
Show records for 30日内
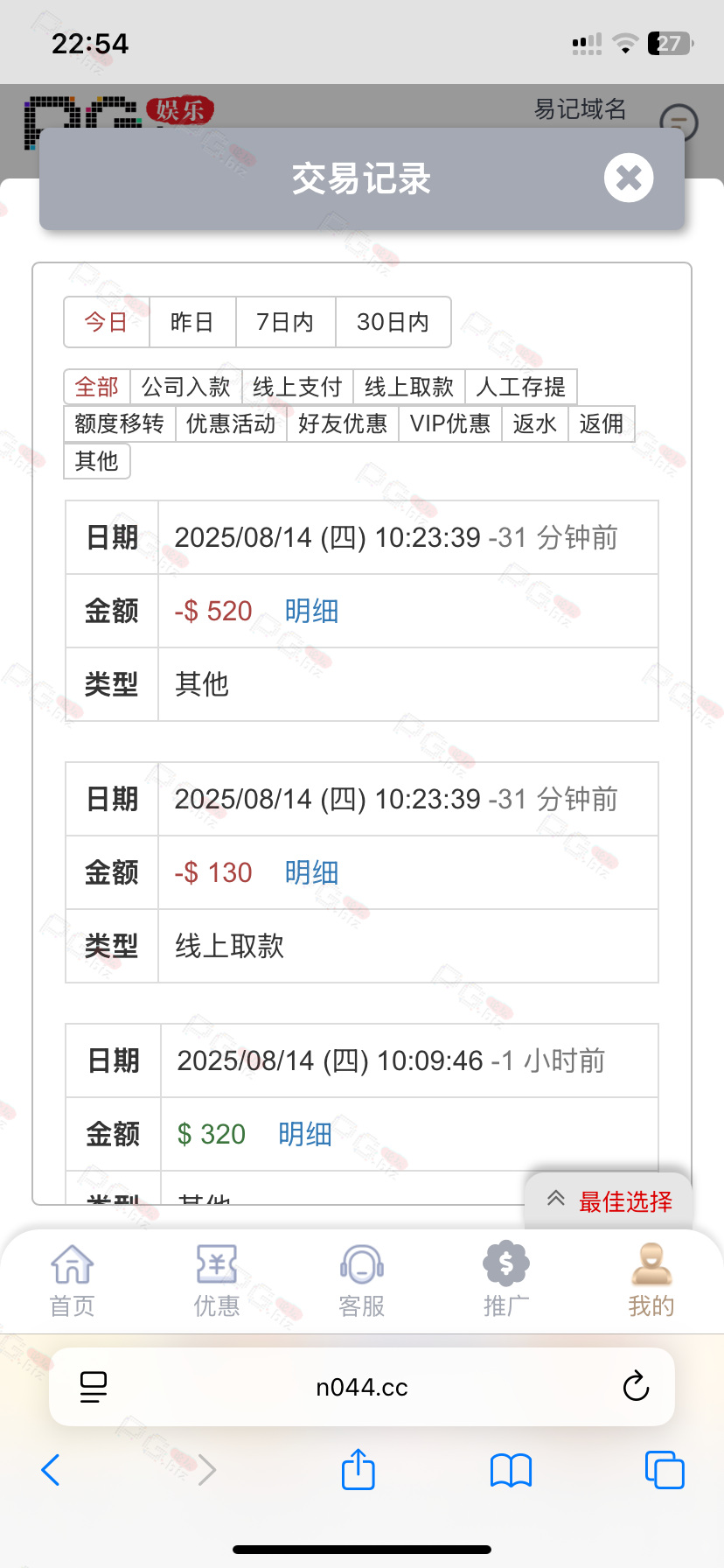click(393, 322)
